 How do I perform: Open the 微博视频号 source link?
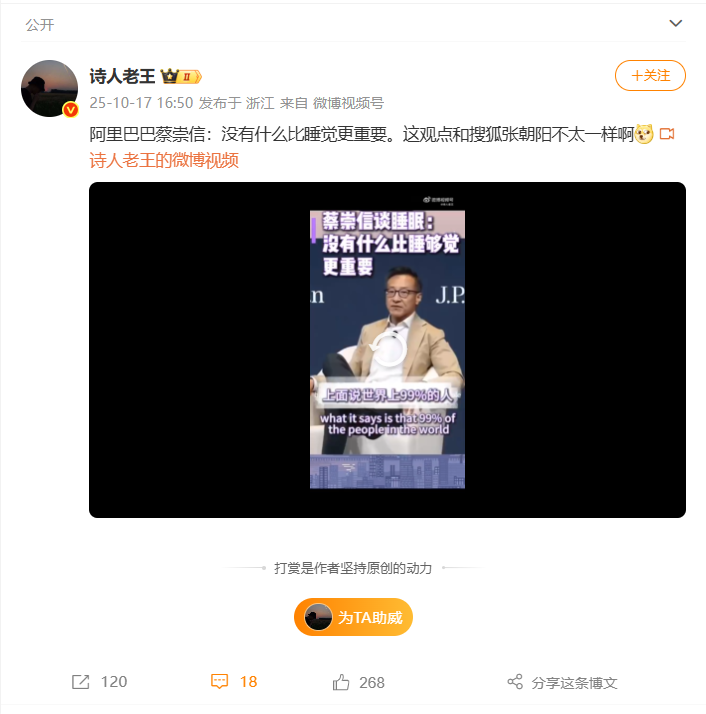[348, 103]
